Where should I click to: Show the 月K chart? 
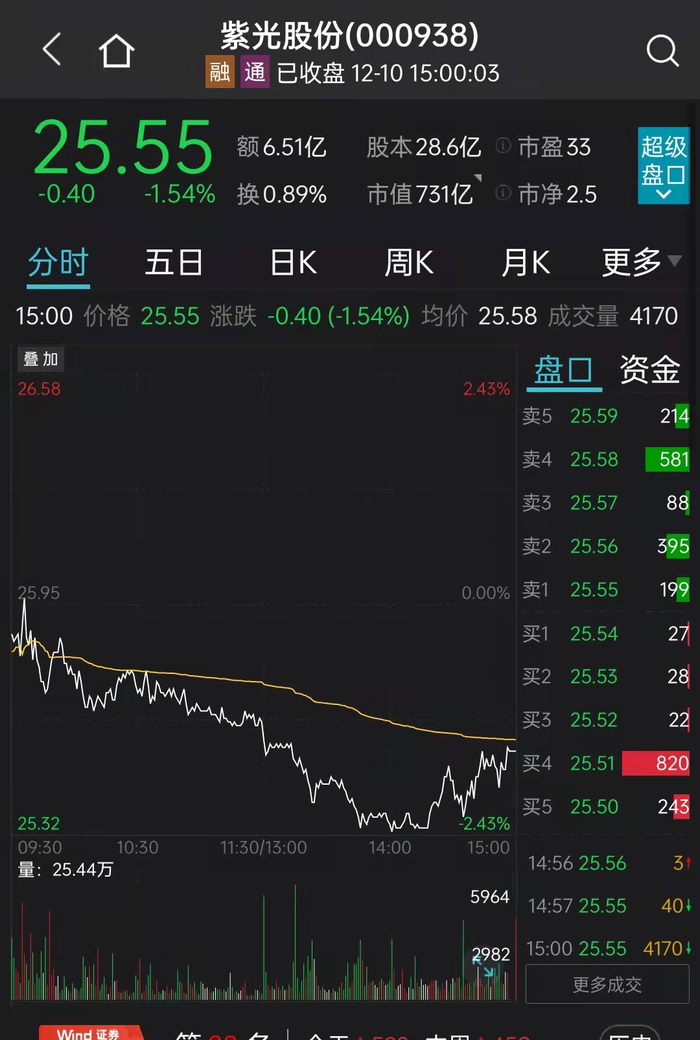pyautogui.click(x=525, y=263)
